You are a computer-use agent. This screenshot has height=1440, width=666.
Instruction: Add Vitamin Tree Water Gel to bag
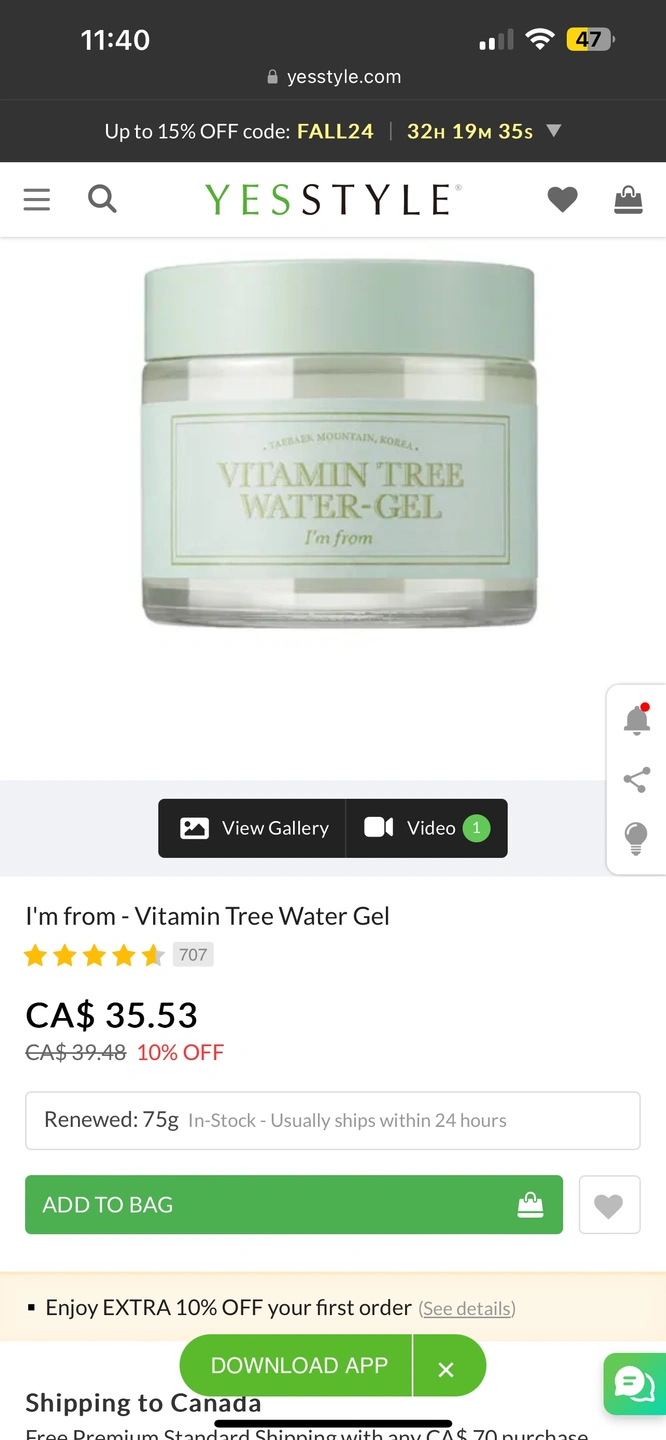[294, 1205]
